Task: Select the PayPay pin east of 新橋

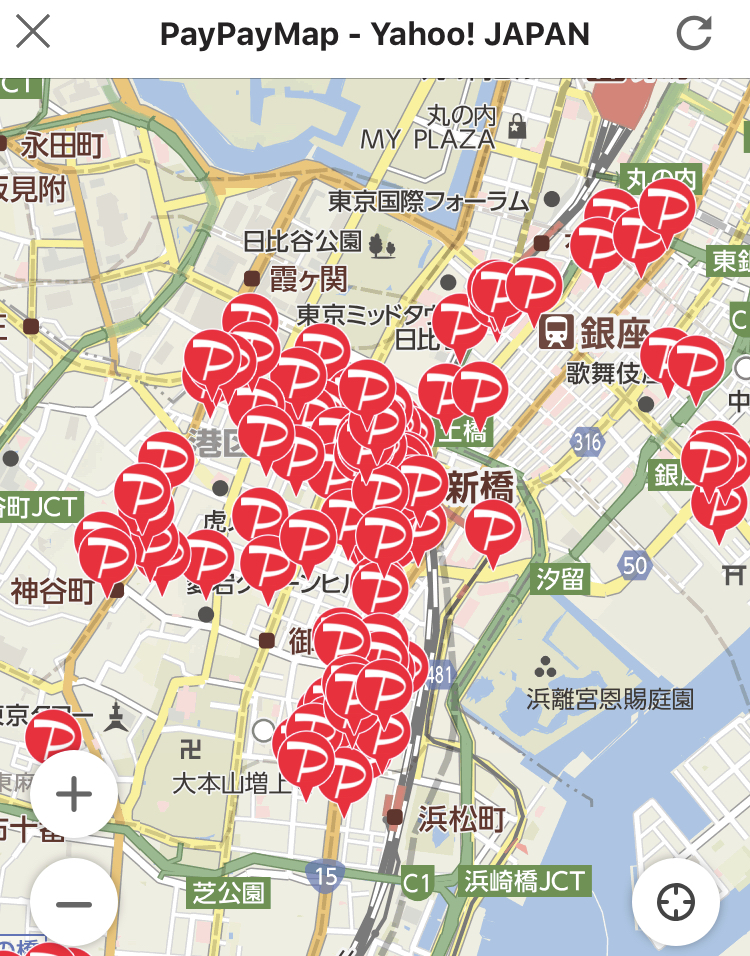Action: pyautogui.click(x=493, y=528)
